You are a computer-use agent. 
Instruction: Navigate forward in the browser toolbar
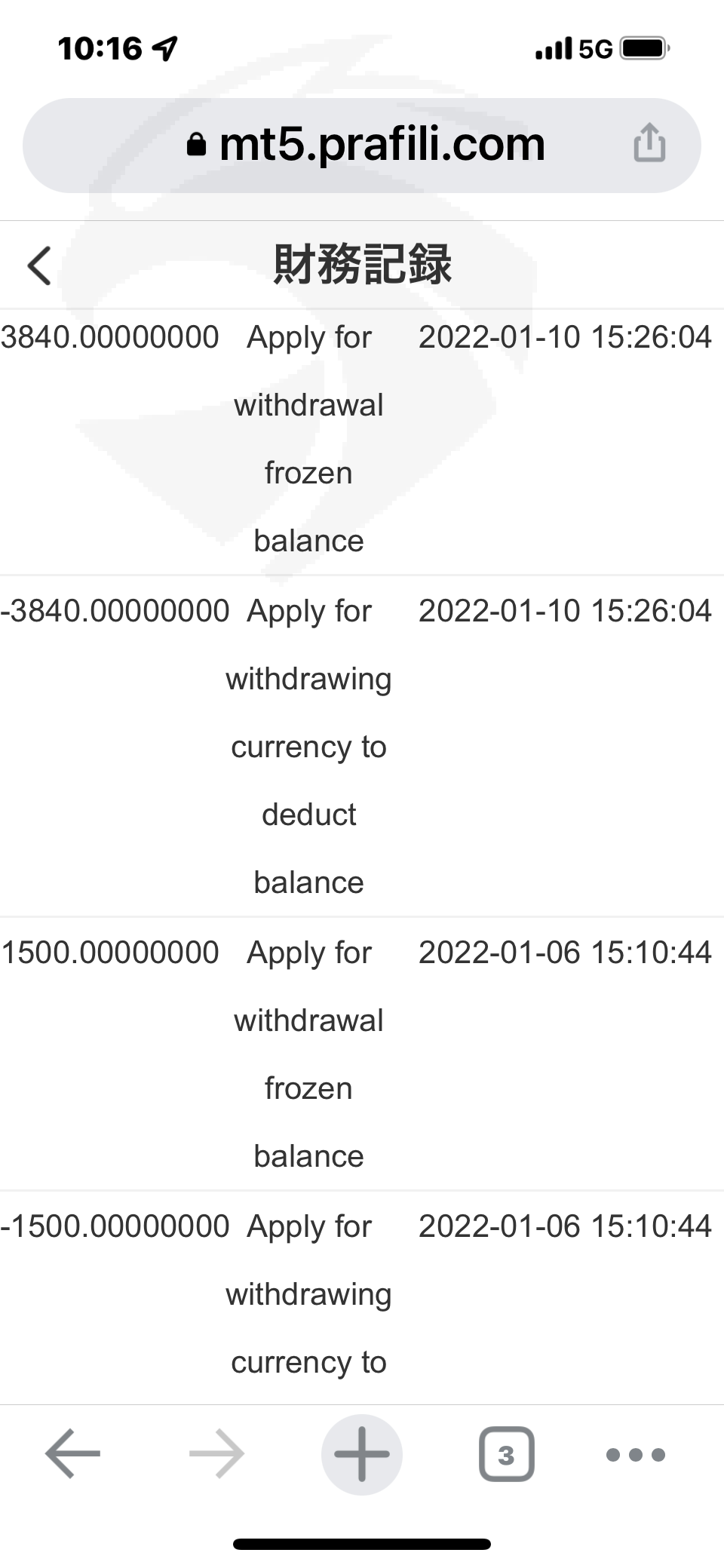[x=217, y=1453]
